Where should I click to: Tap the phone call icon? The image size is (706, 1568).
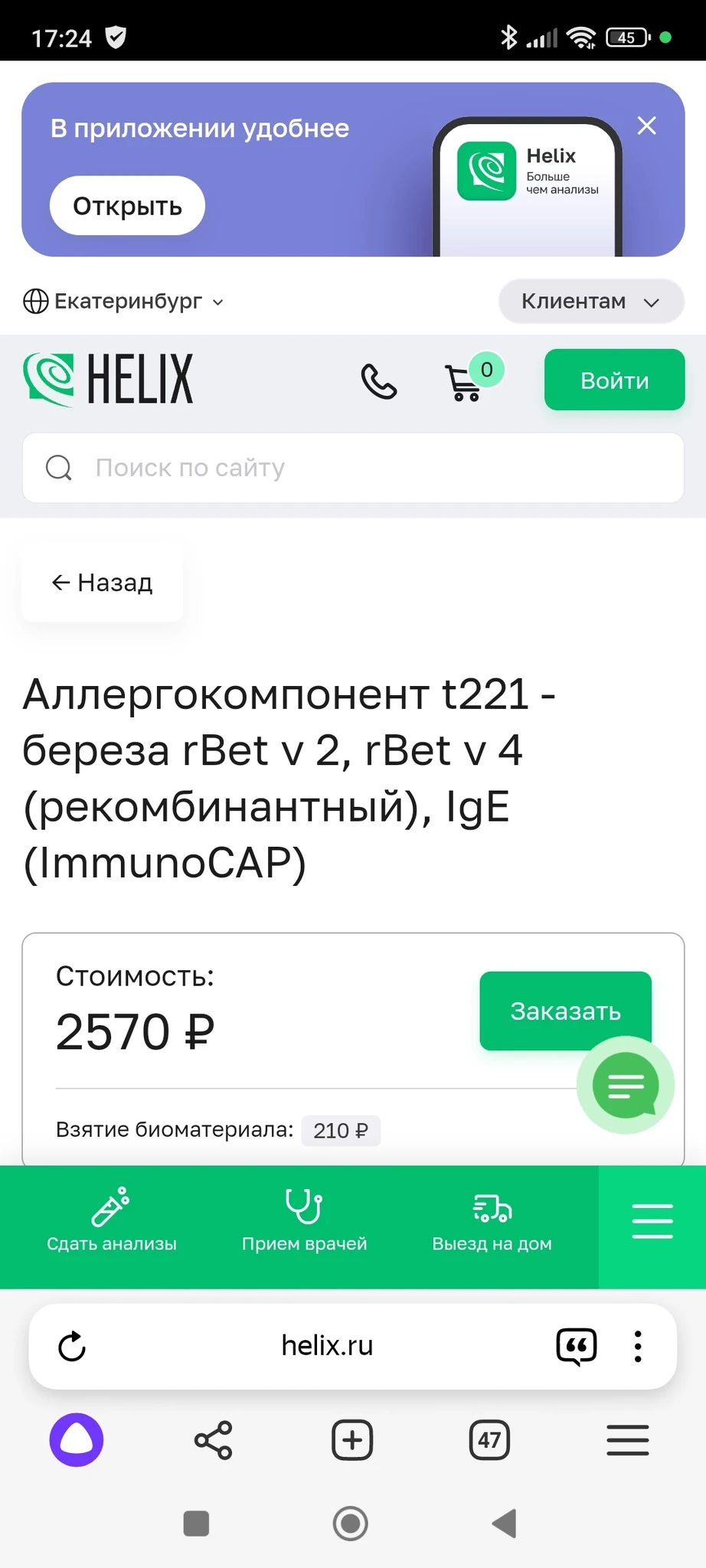pos(379,381)
